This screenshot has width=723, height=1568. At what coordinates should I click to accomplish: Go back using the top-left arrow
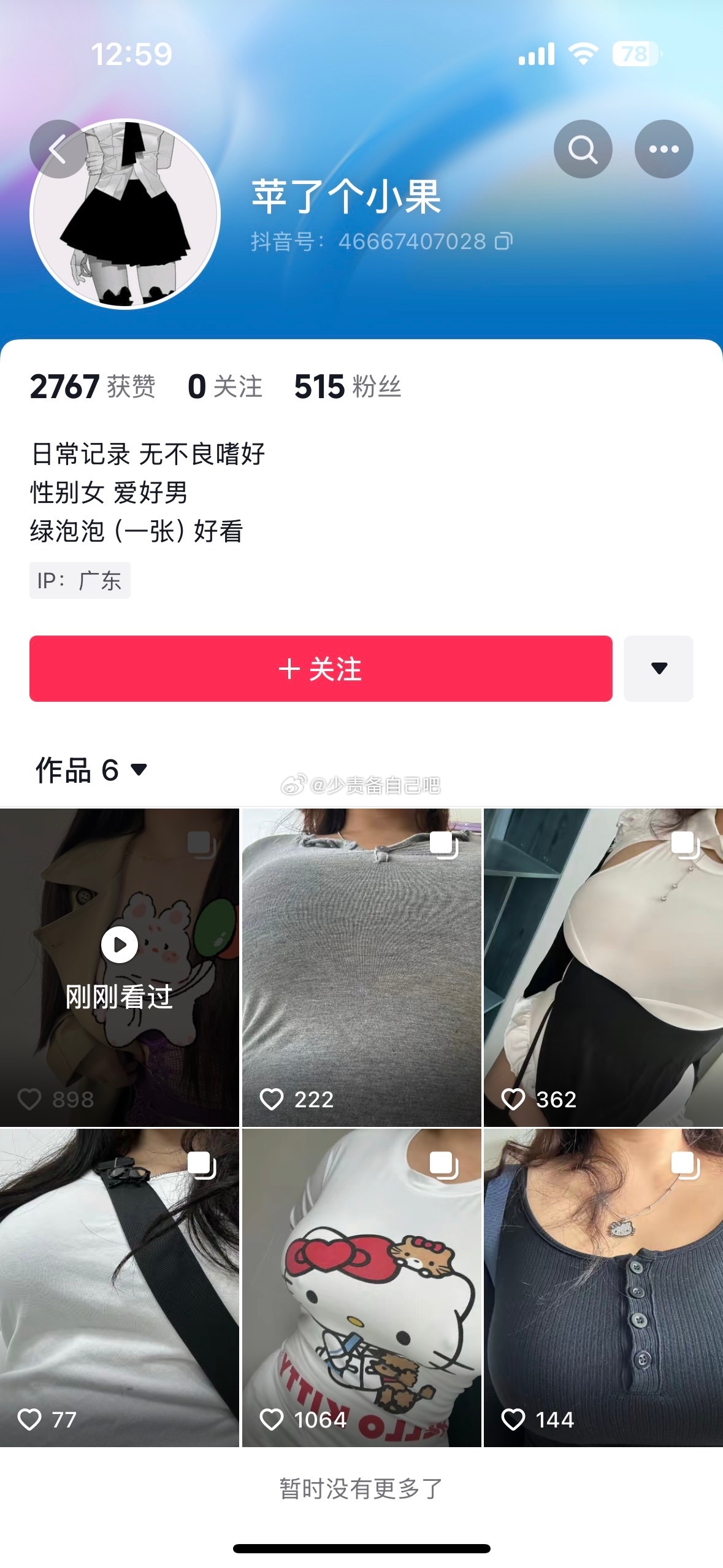coord(58,150)
